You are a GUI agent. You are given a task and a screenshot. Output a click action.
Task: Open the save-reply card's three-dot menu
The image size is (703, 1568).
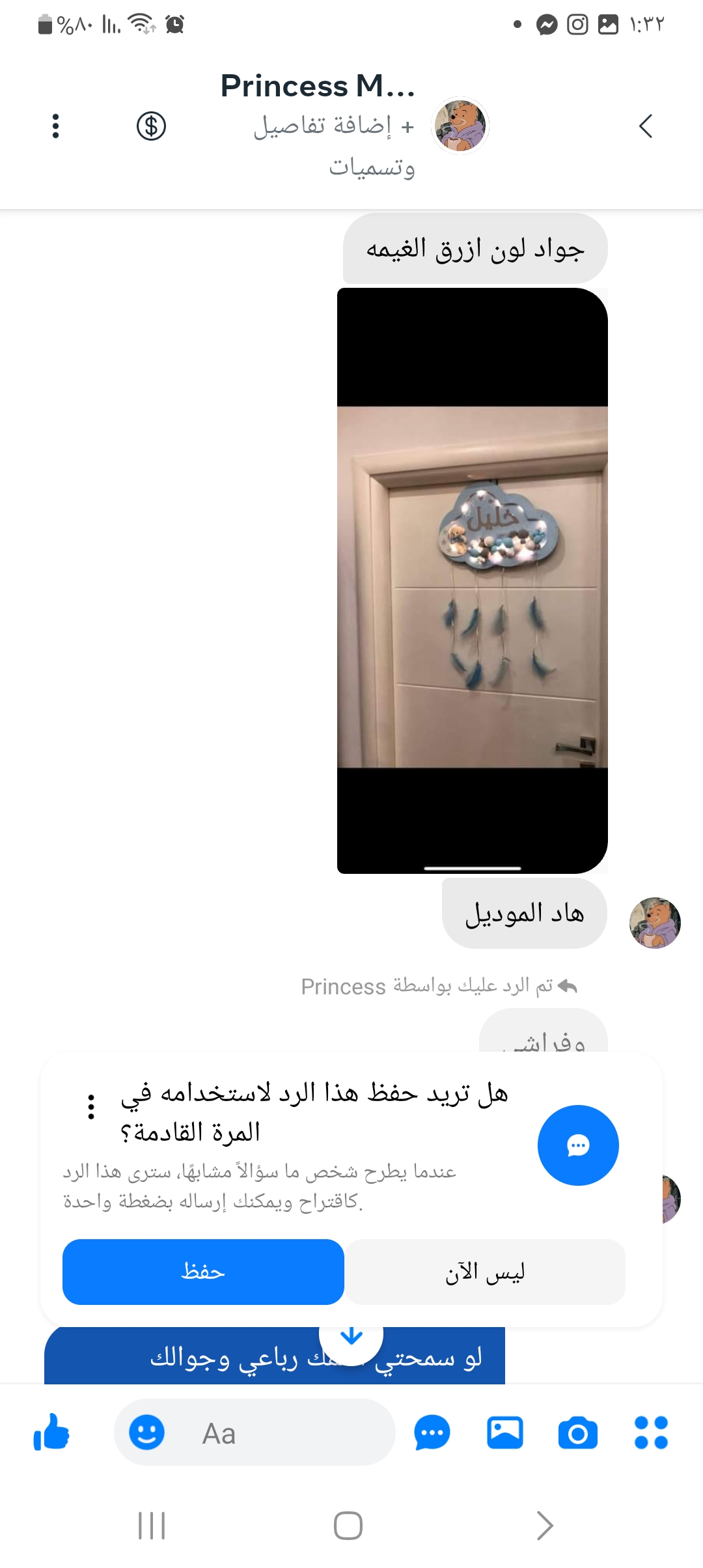pos(91,1107)
